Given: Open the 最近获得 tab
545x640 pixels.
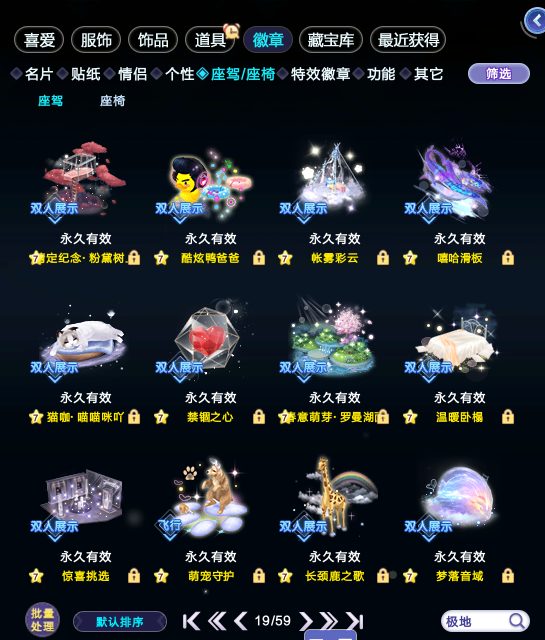Looking at the screenshot, I should pos(408,40).
